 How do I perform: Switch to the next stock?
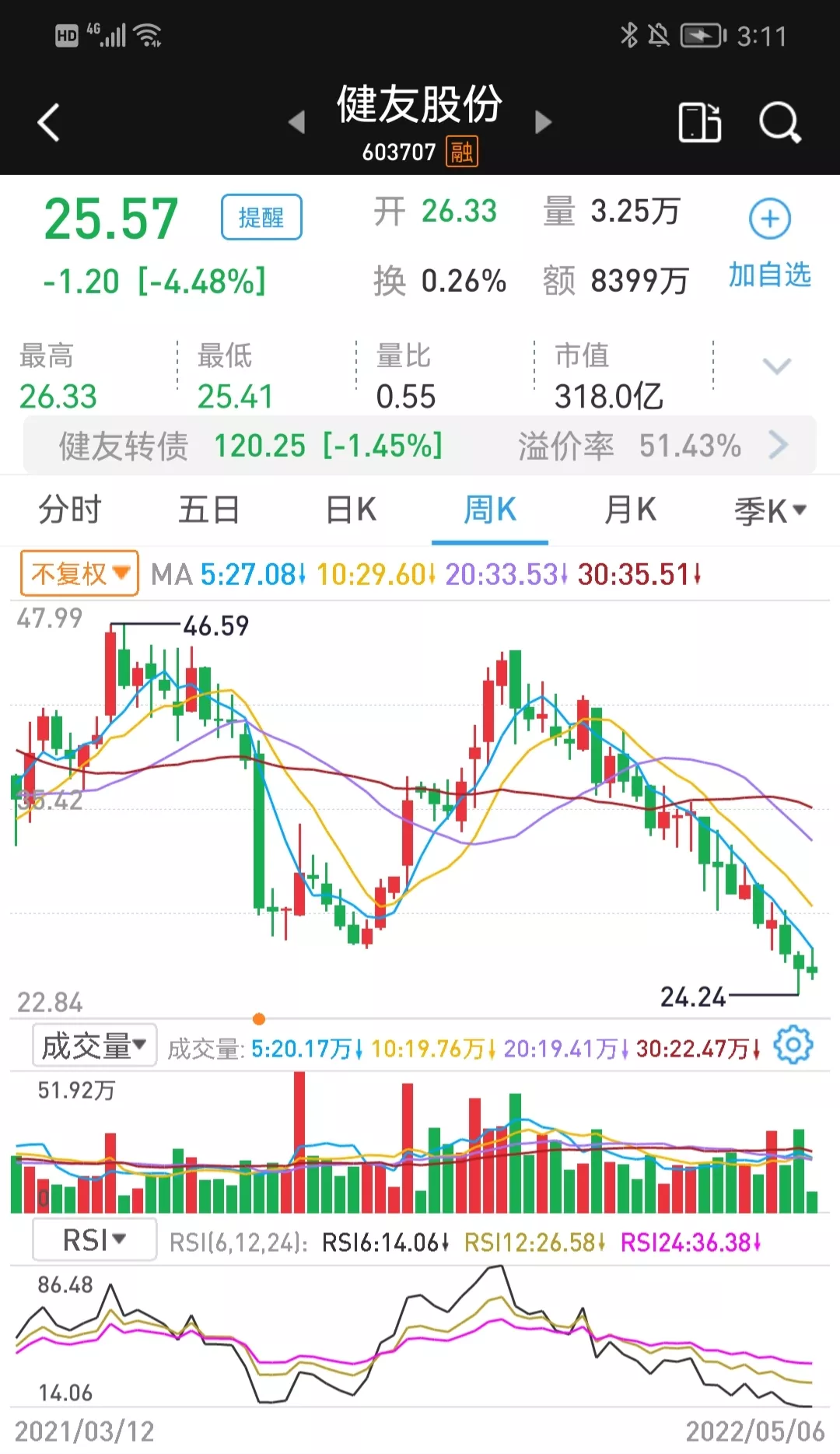tap(544, 122)
